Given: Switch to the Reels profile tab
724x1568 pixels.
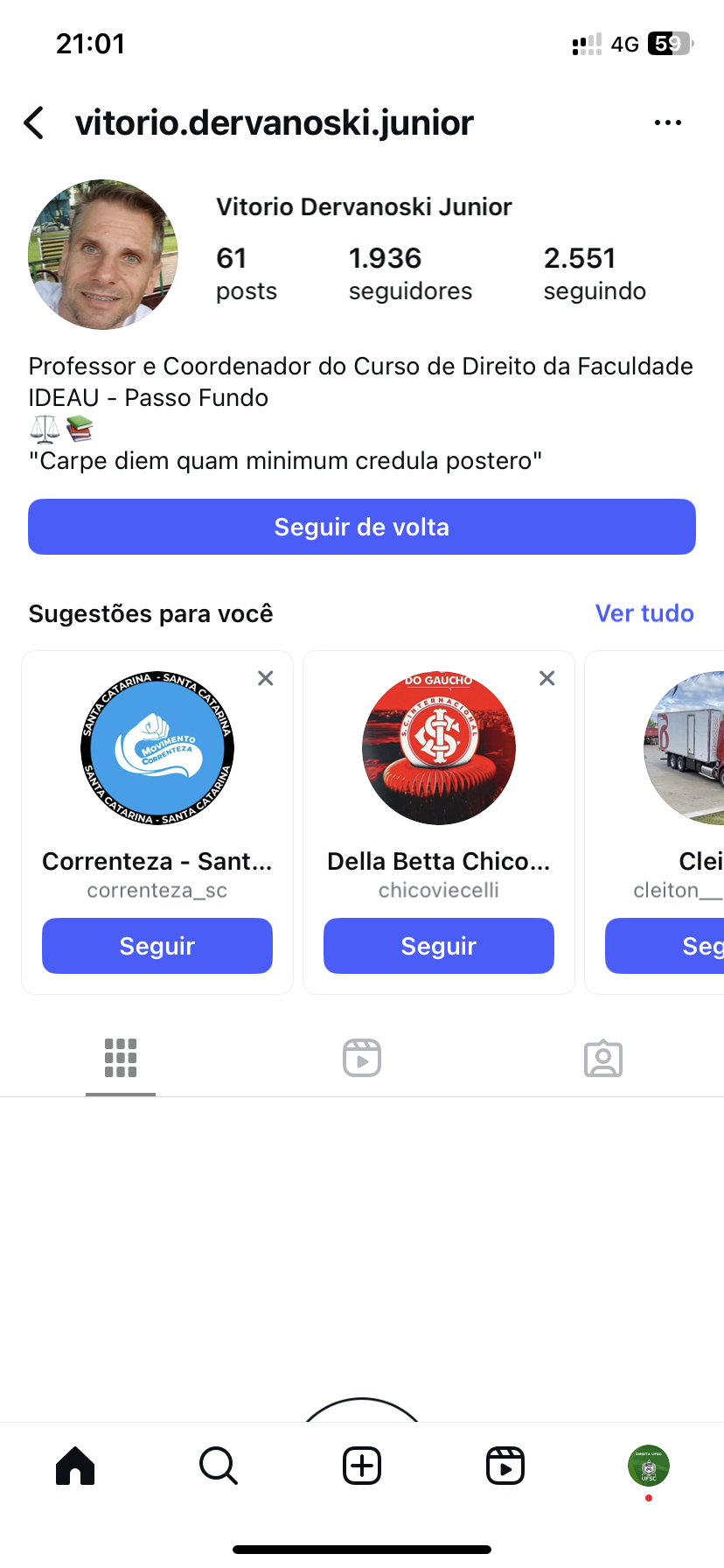Looking at the screenshot, I should point(362,1058).
